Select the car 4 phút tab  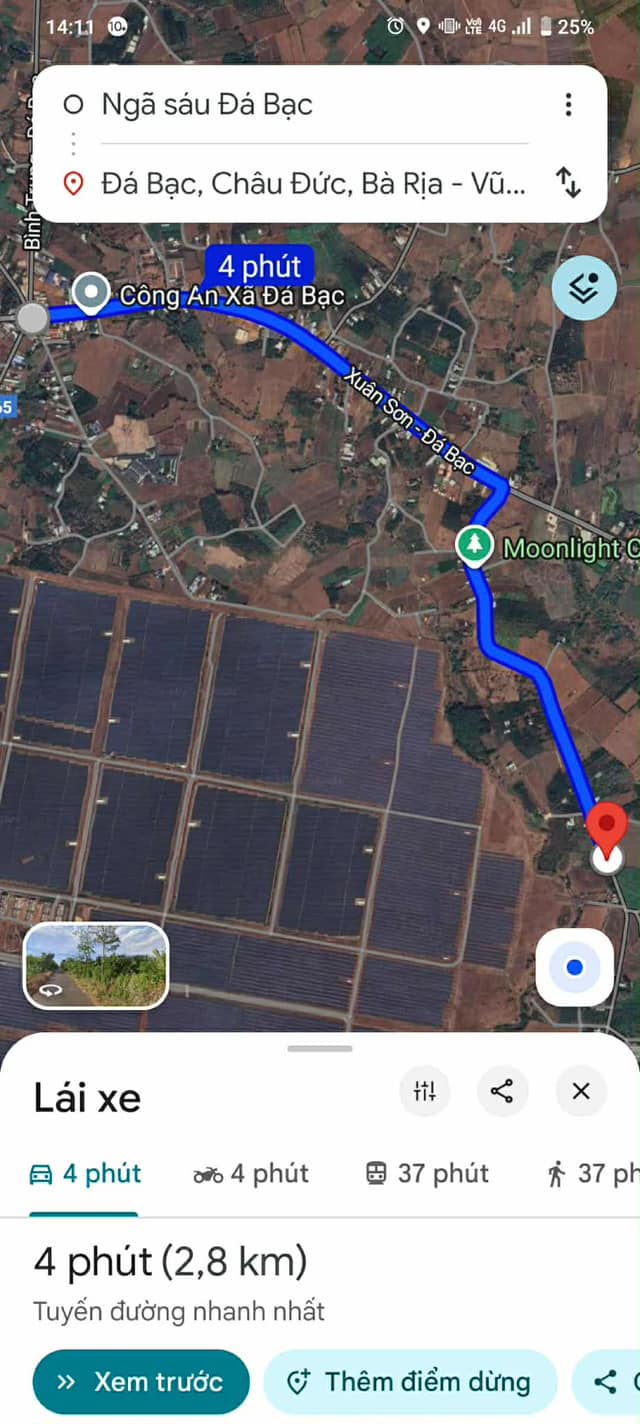[85, 1174]
